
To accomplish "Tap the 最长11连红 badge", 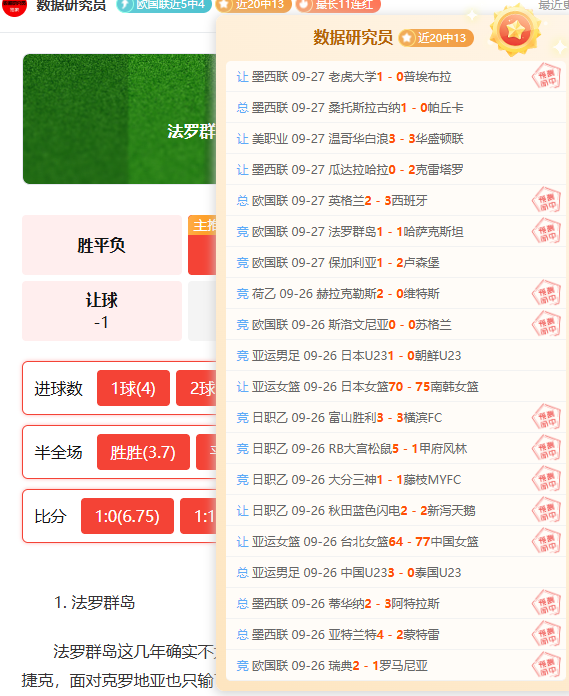I will (x=338, y=5).
